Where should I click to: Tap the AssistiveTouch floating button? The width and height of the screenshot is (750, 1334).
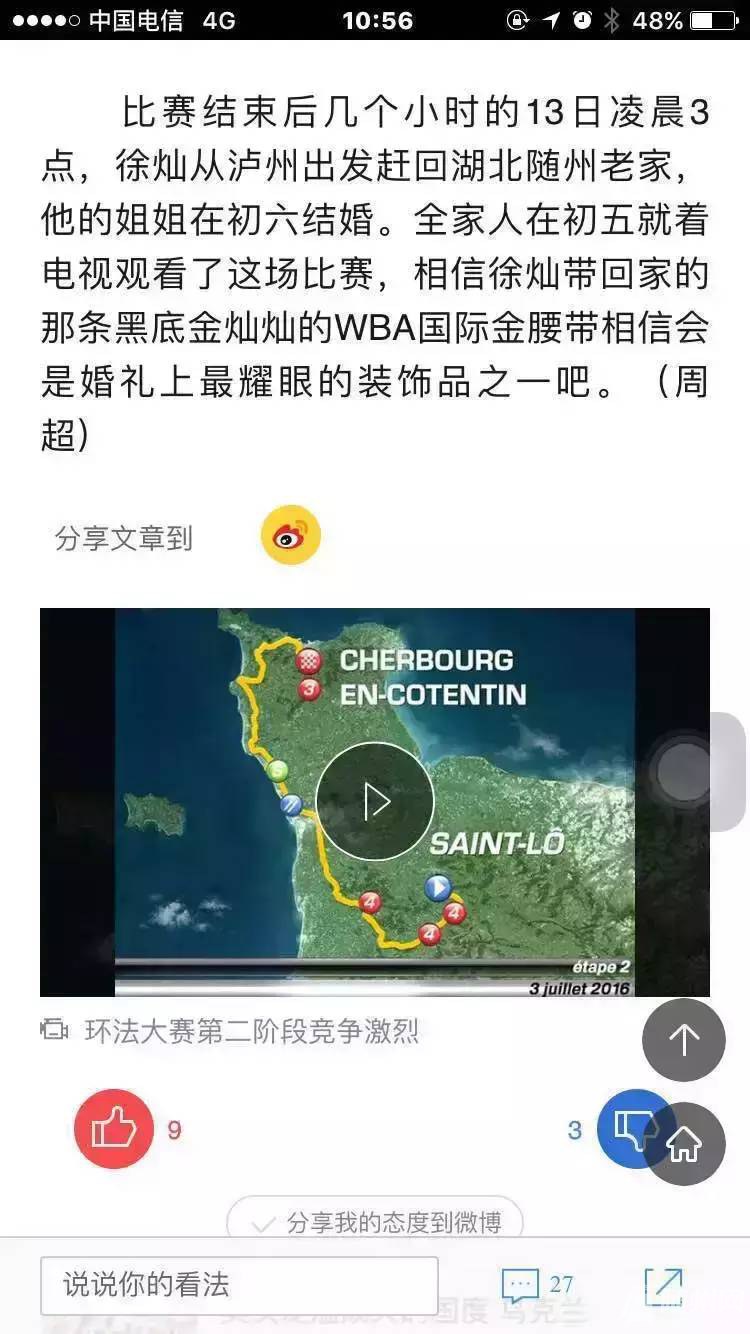click(686, 771)
